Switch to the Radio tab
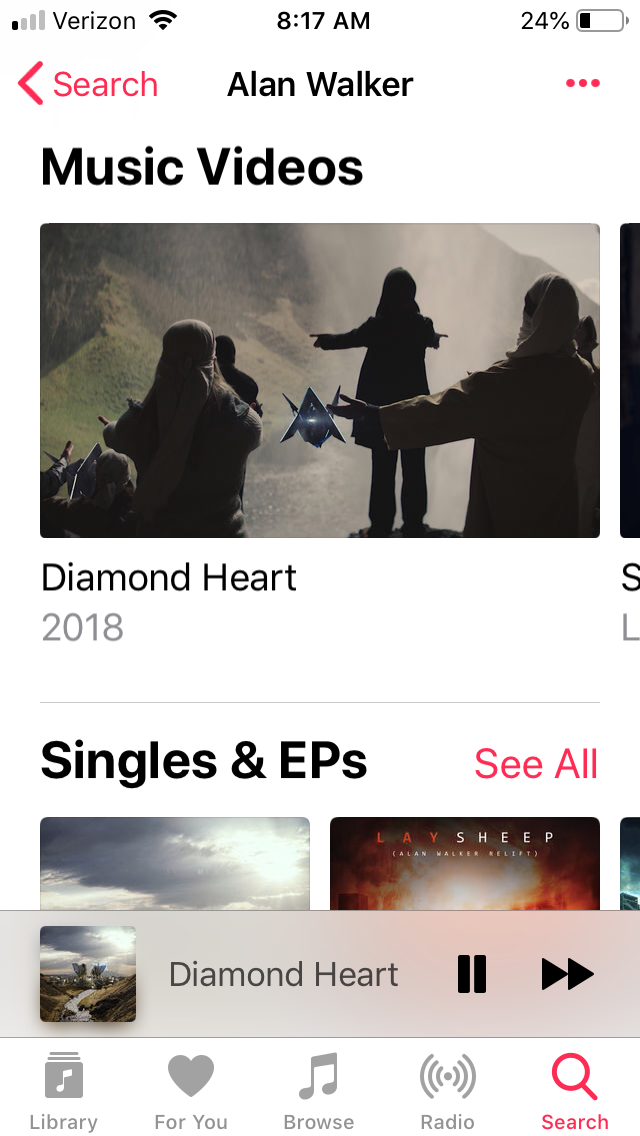The image size is (640, 1136). pos(447,1092)
